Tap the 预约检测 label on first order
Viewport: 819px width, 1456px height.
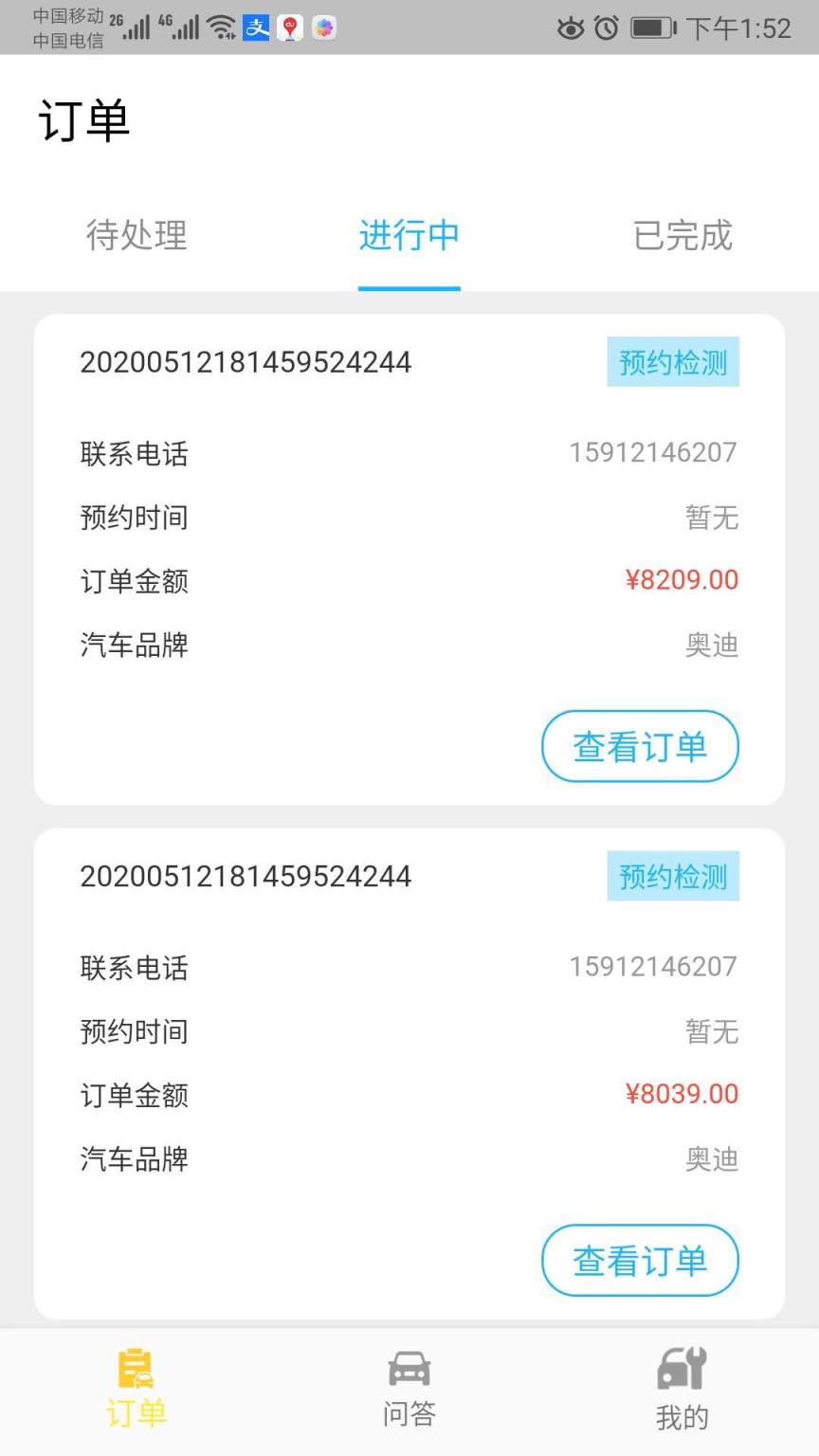[673, 362]
